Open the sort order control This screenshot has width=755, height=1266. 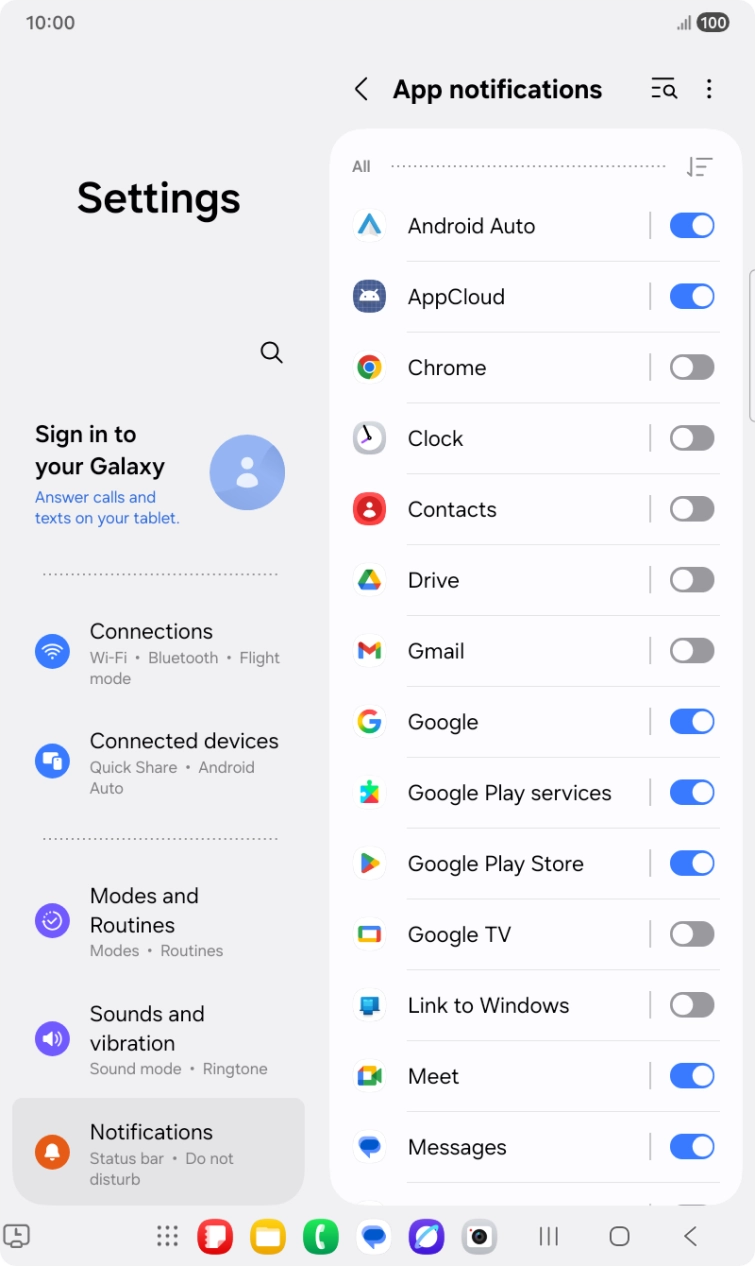(701, 166)
